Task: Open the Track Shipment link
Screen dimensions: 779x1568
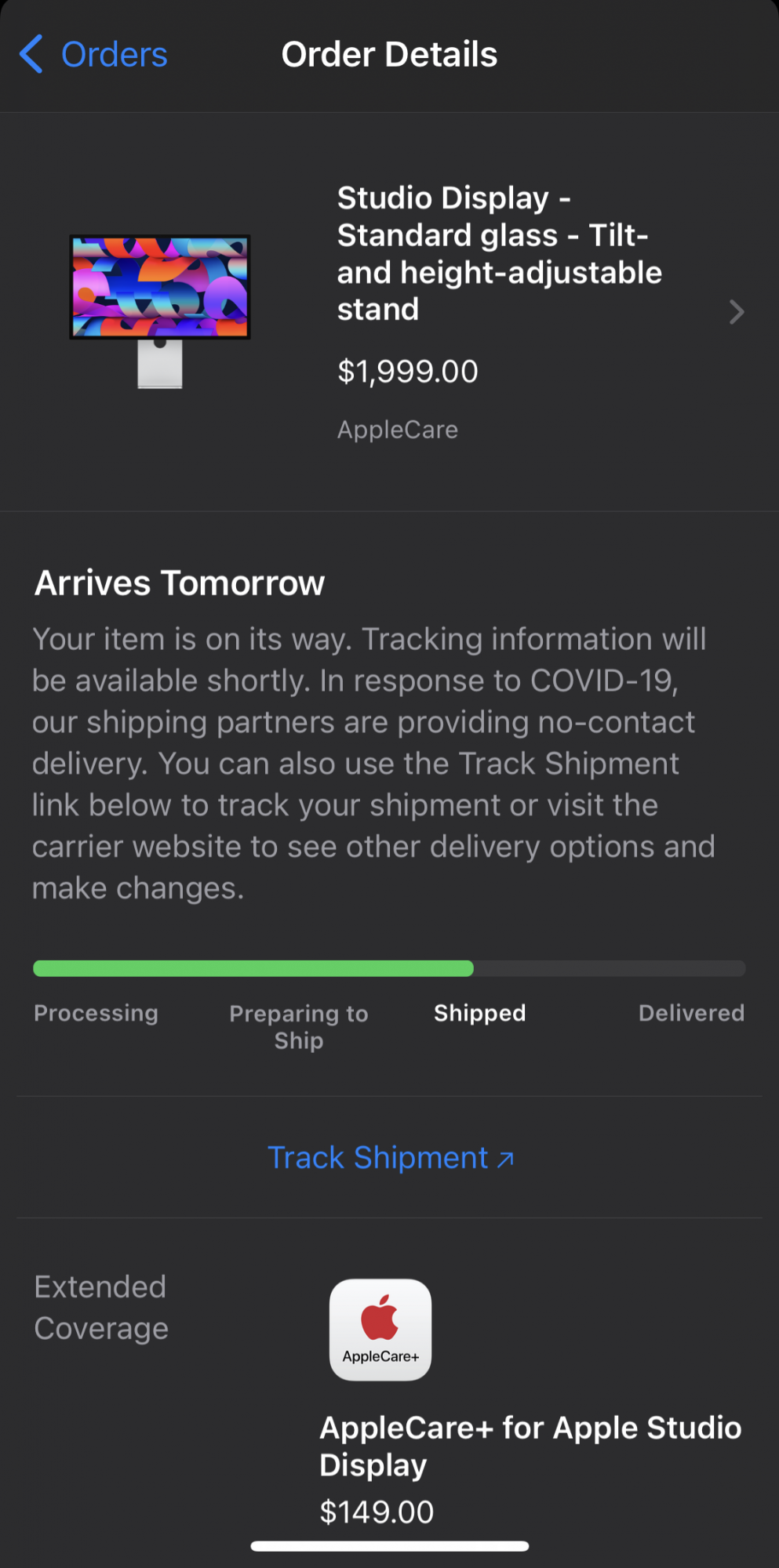Action: 390,1157
